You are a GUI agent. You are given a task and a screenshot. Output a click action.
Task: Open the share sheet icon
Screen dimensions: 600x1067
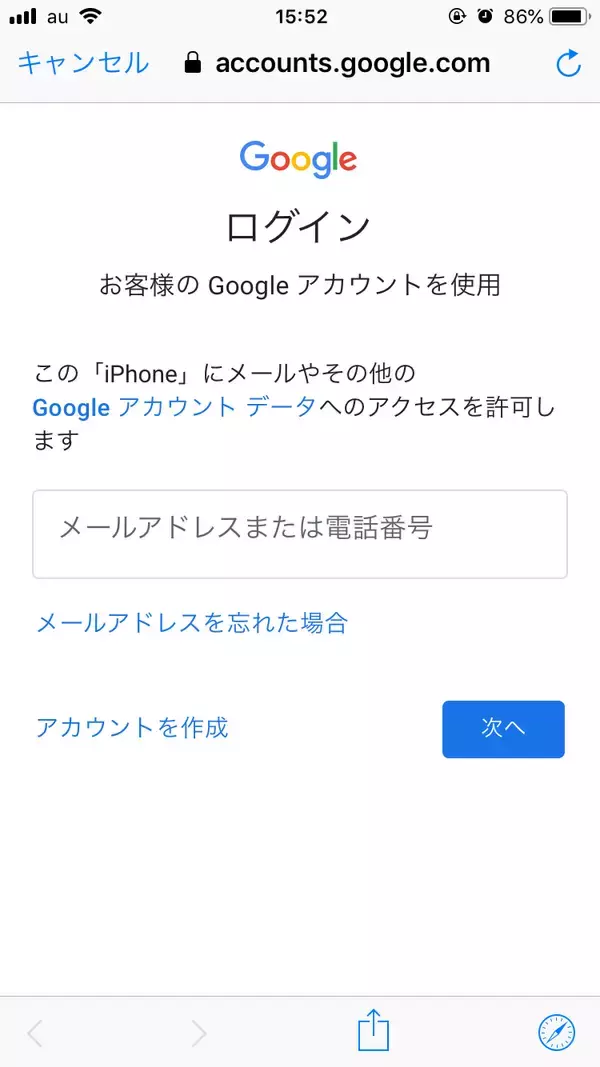point(373,1031)
